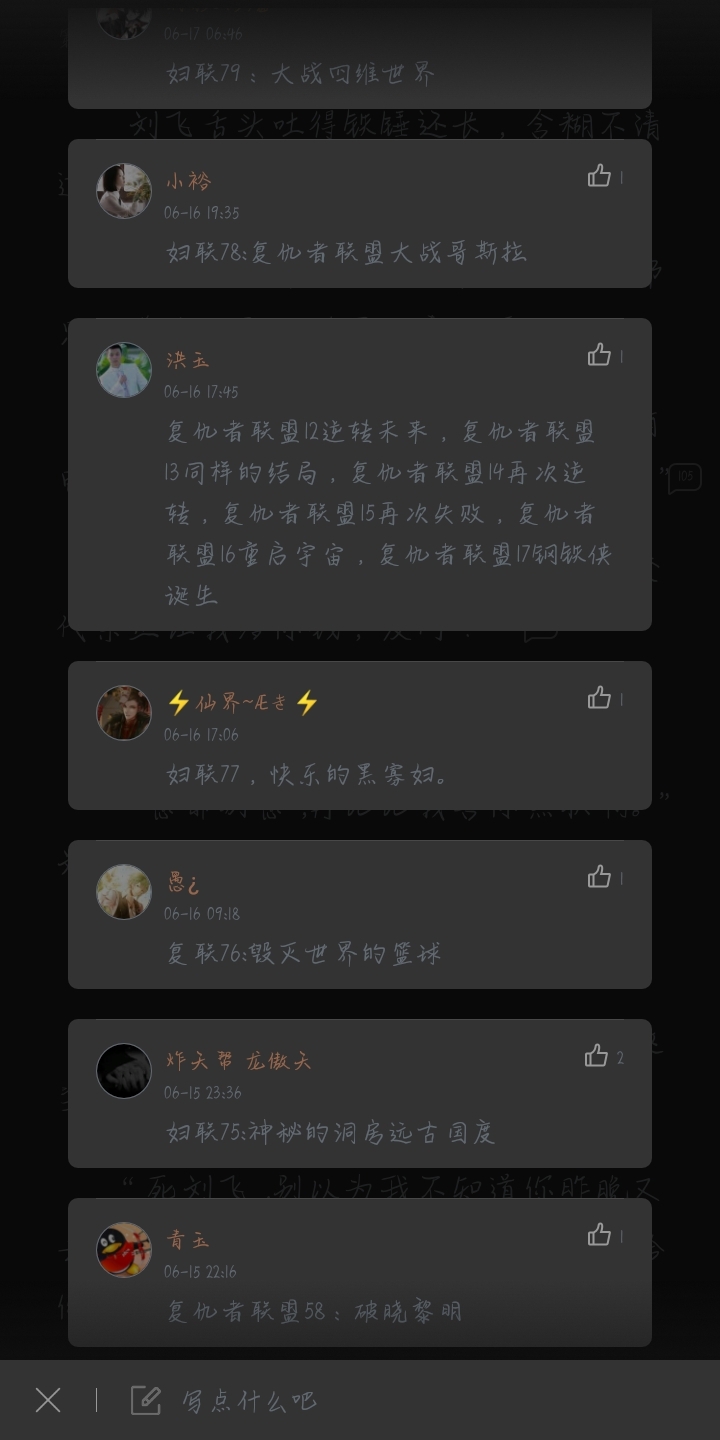Tap the 写点什么吧 comment field
Screen dimensions: 720x1440
(248, 1400)
